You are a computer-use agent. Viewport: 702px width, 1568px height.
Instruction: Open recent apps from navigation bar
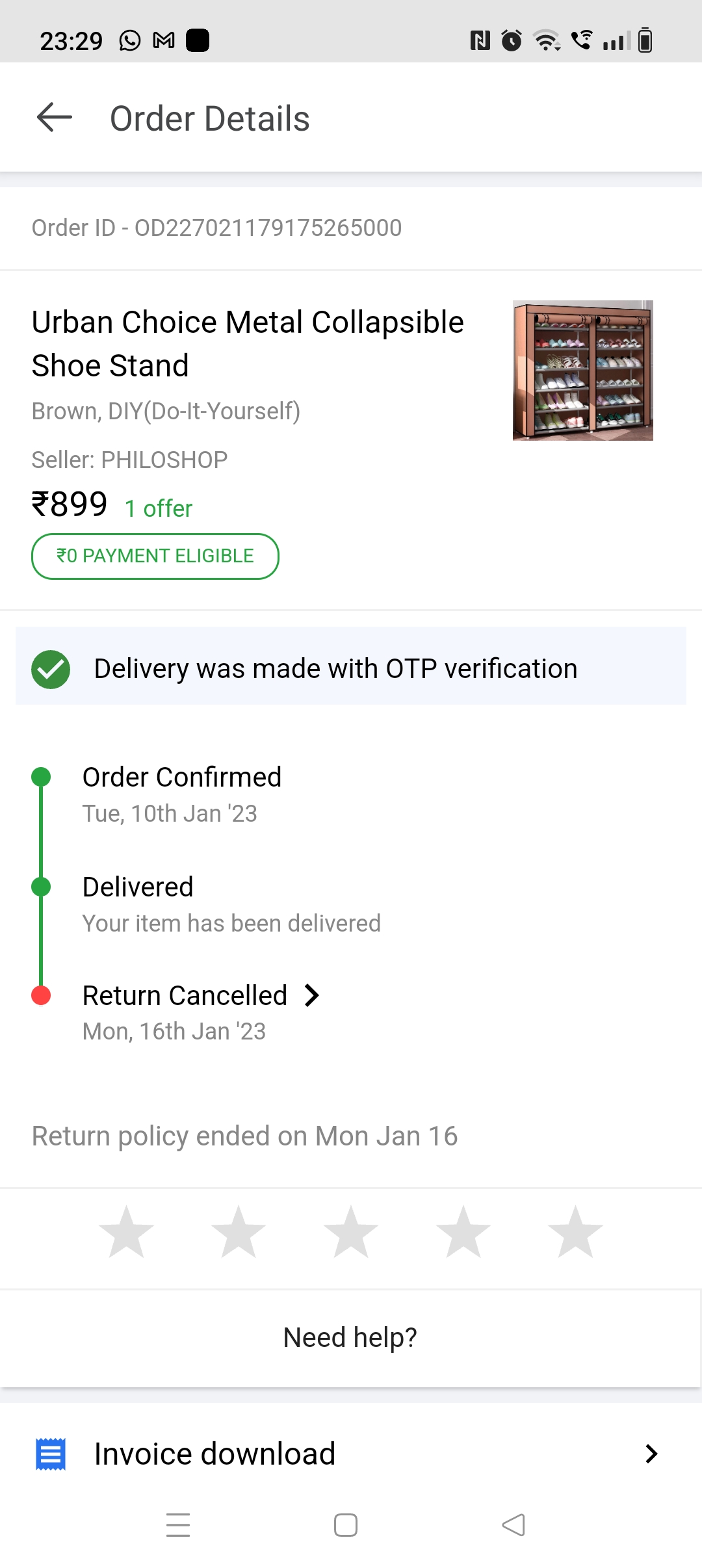pos(178,1525)
